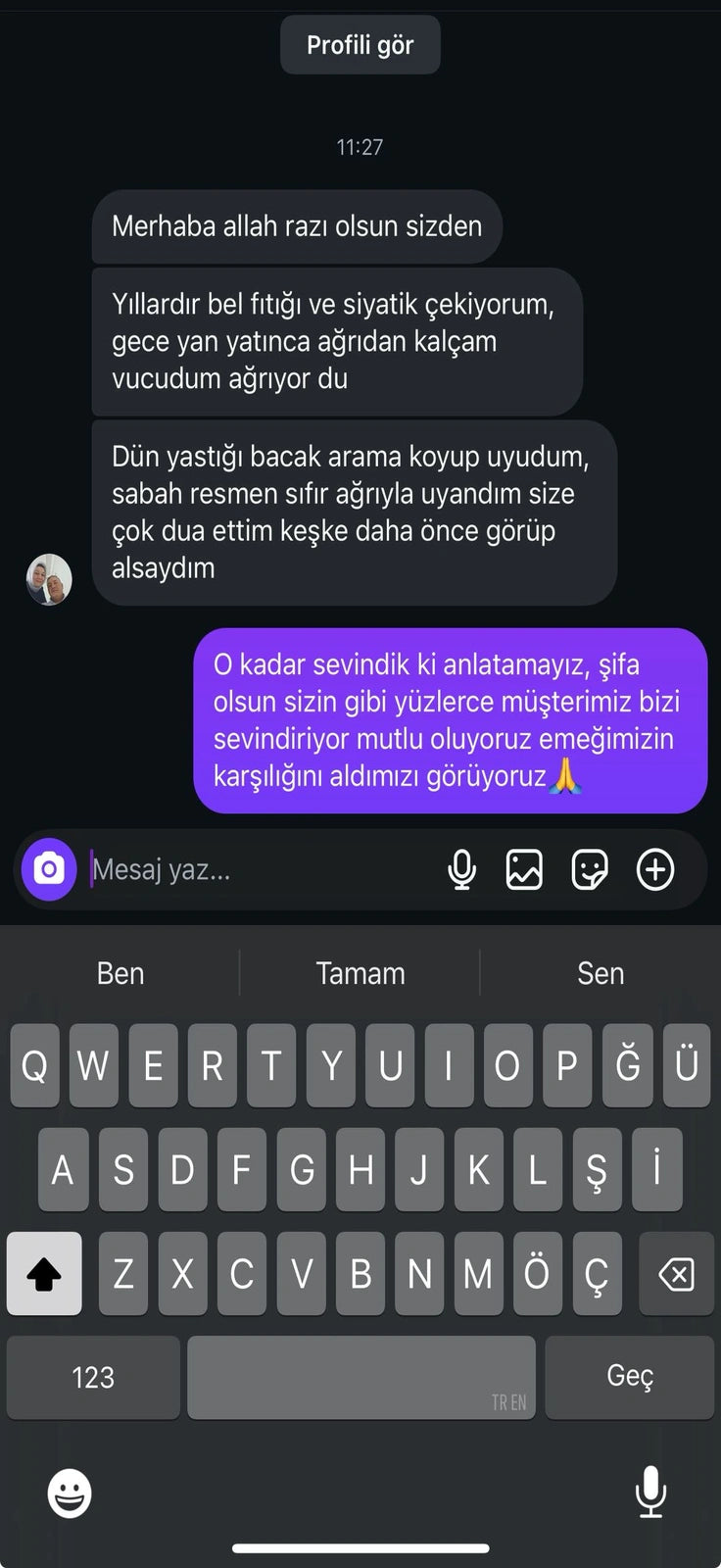
Task: Pick the suggested word Sen
Action: click(x=600, y=973)
